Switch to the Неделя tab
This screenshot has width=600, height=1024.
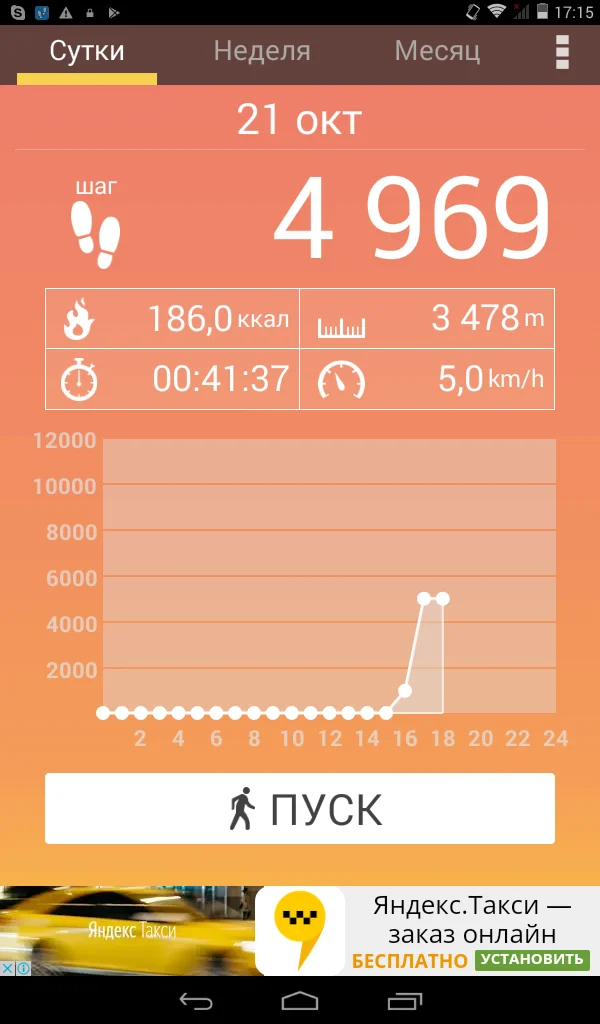[262, 51]
